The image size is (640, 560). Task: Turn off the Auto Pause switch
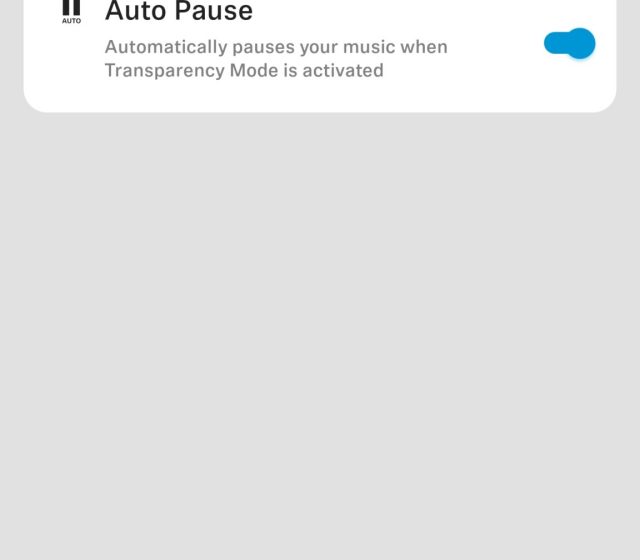point(569,44)
